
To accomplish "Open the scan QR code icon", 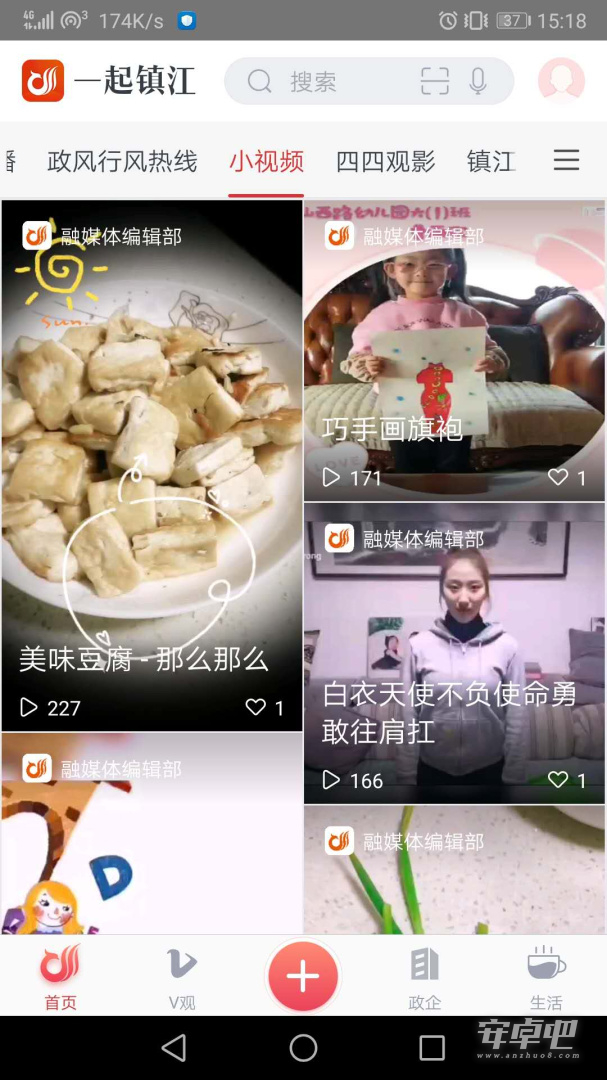I will click(435, 81).
